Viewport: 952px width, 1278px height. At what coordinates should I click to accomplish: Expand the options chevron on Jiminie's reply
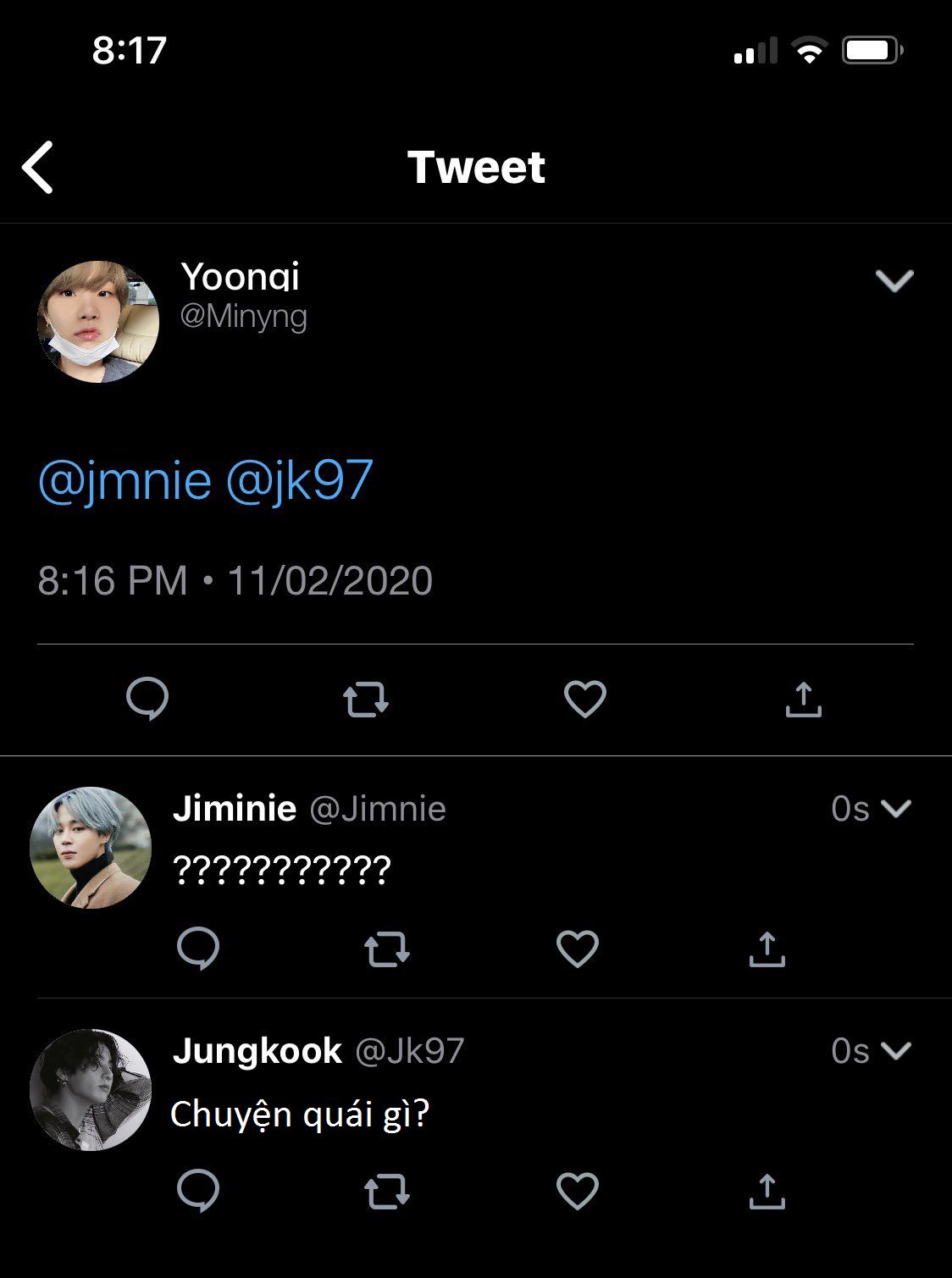pyautogui.click(x=896, y=809)
